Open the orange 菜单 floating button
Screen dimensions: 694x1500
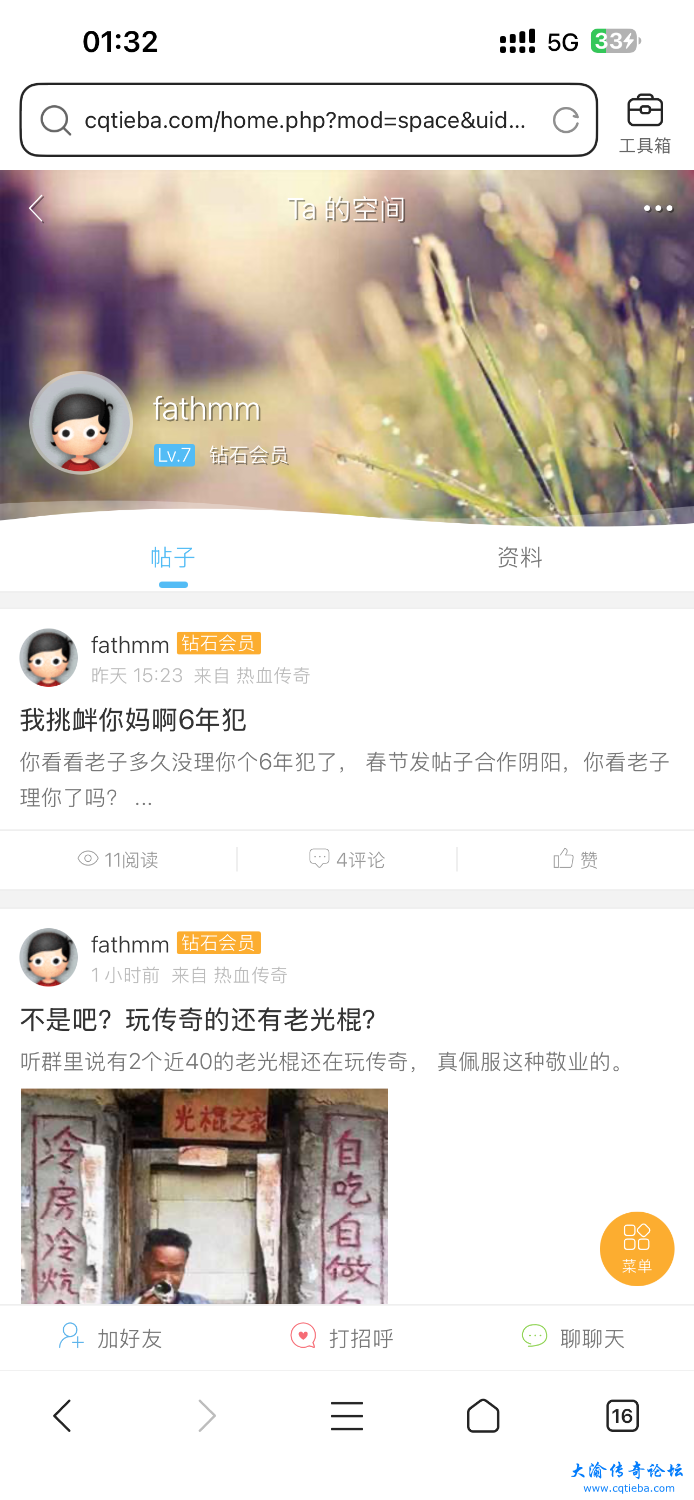point(637,1248)
